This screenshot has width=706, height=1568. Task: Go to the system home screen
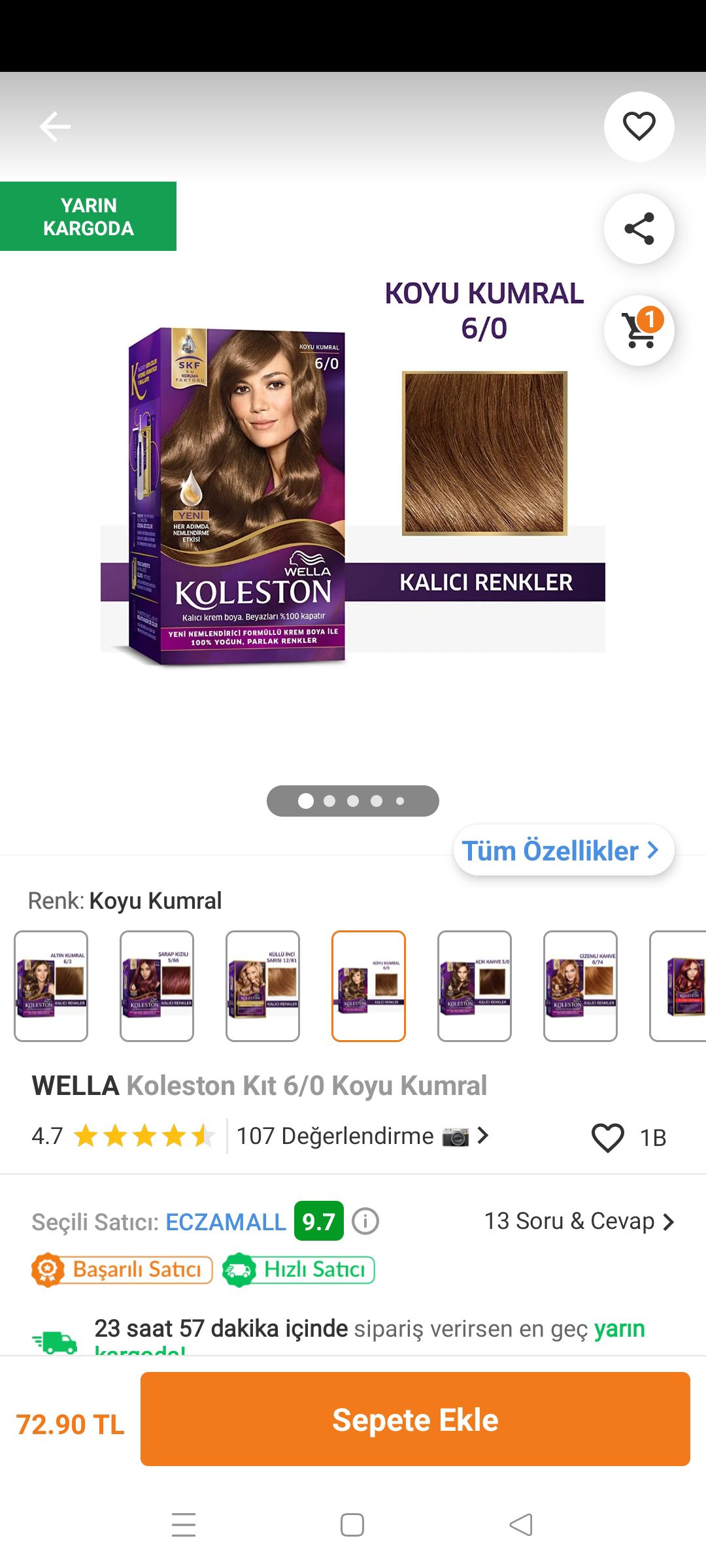(x=352, y=1525)
